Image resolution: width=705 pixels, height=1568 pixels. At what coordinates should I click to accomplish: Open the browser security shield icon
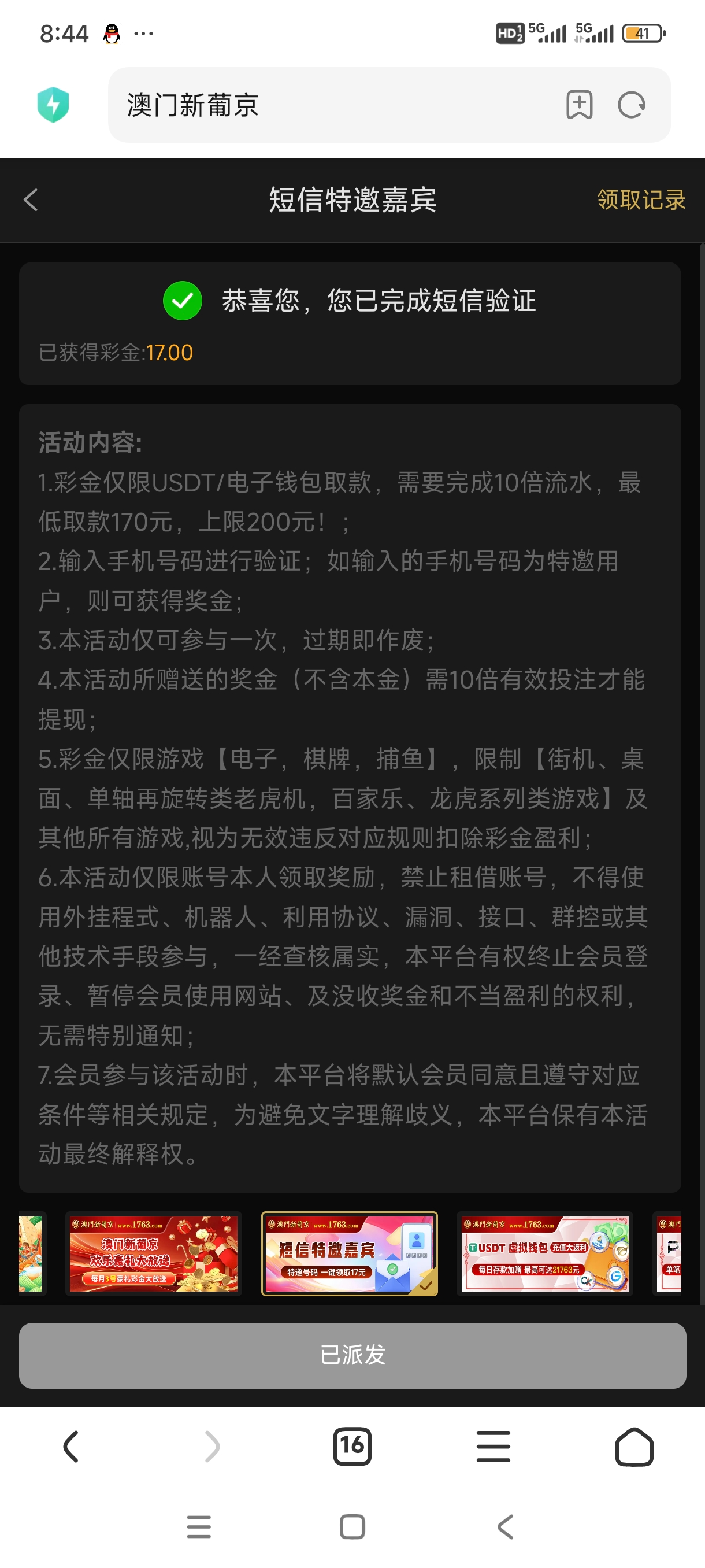[x=53, y=105]
